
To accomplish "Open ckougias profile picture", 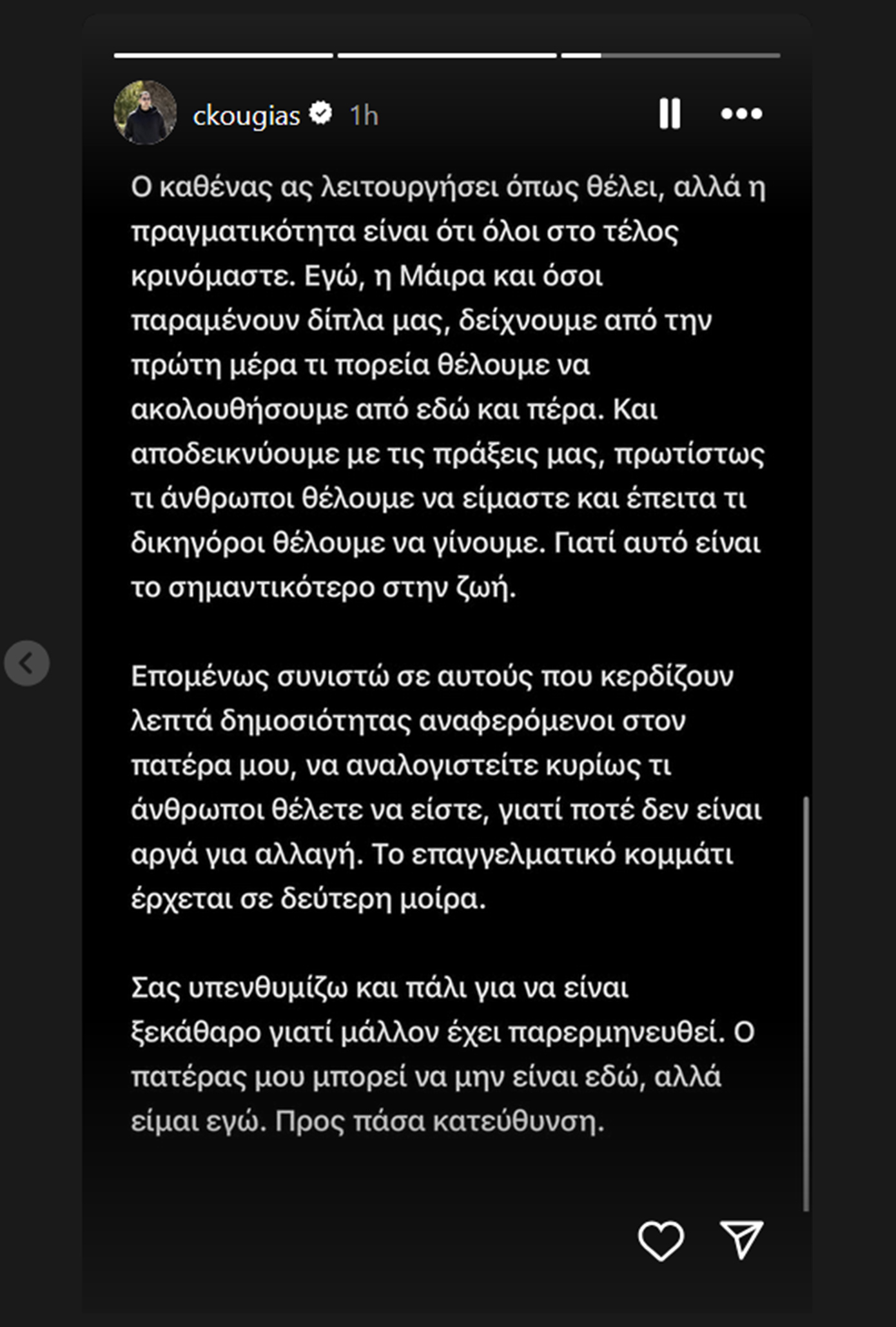I will [146, 113].
